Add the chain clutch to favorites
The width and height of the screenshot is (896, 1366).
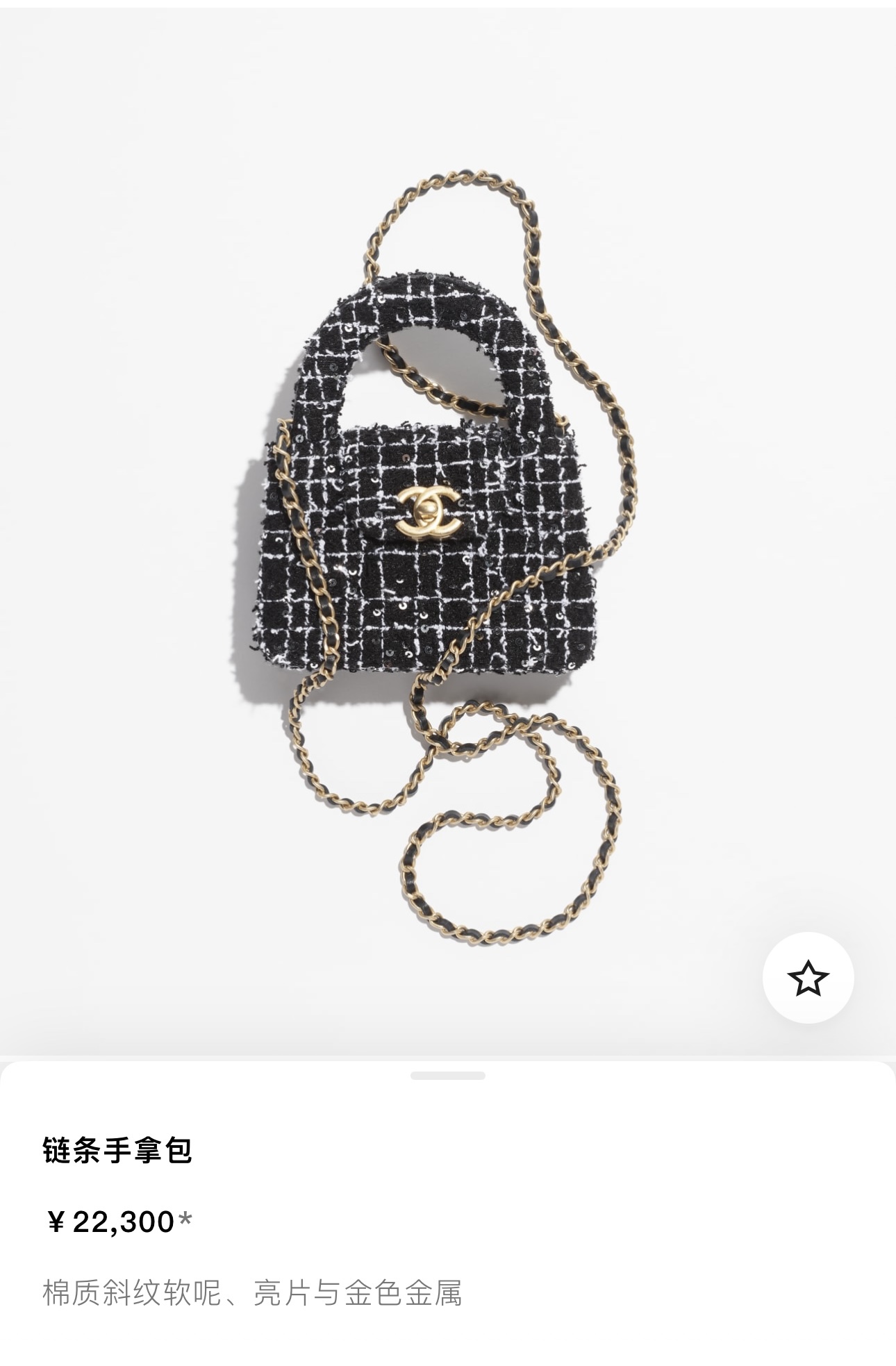[808, 978]
